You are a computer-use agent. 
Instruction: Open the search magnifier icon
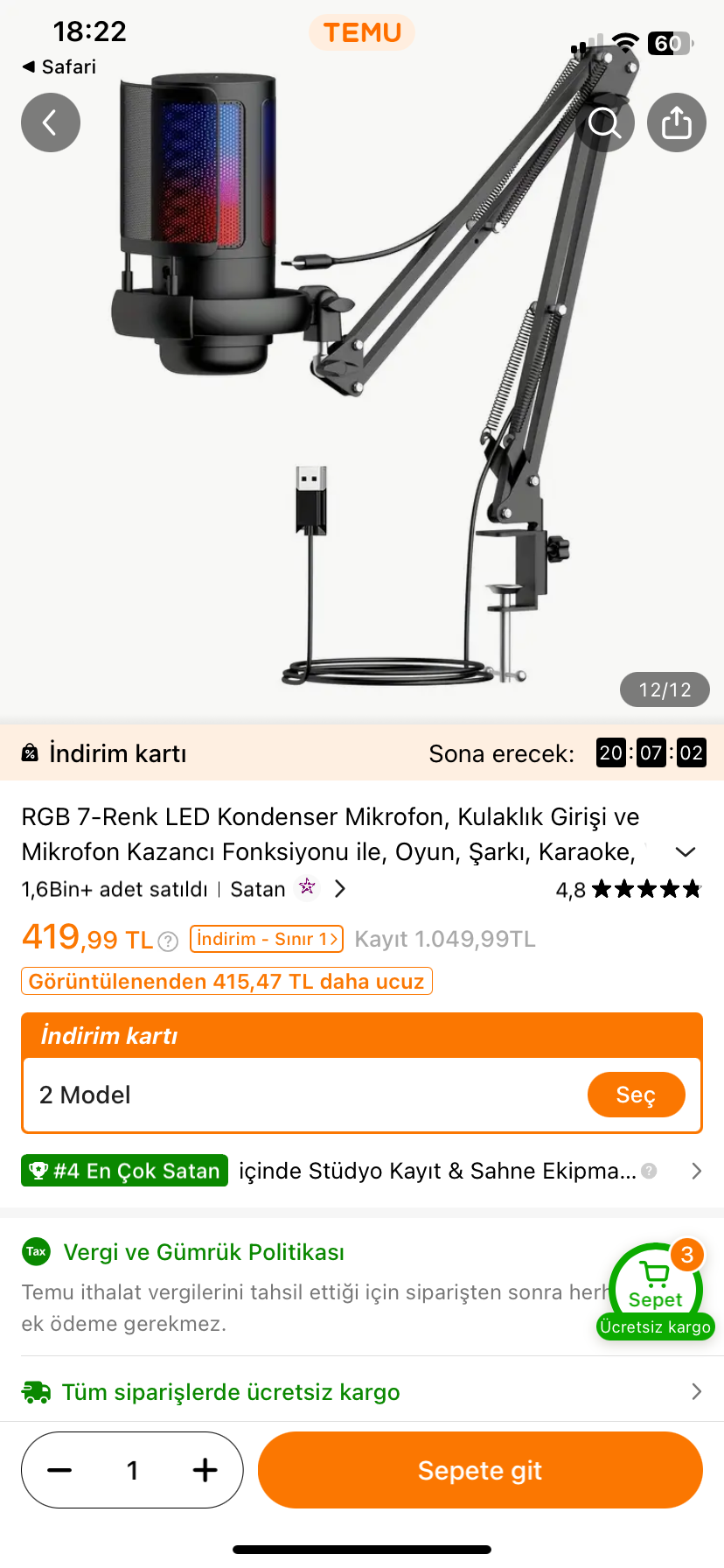click(x=604, y=122)
